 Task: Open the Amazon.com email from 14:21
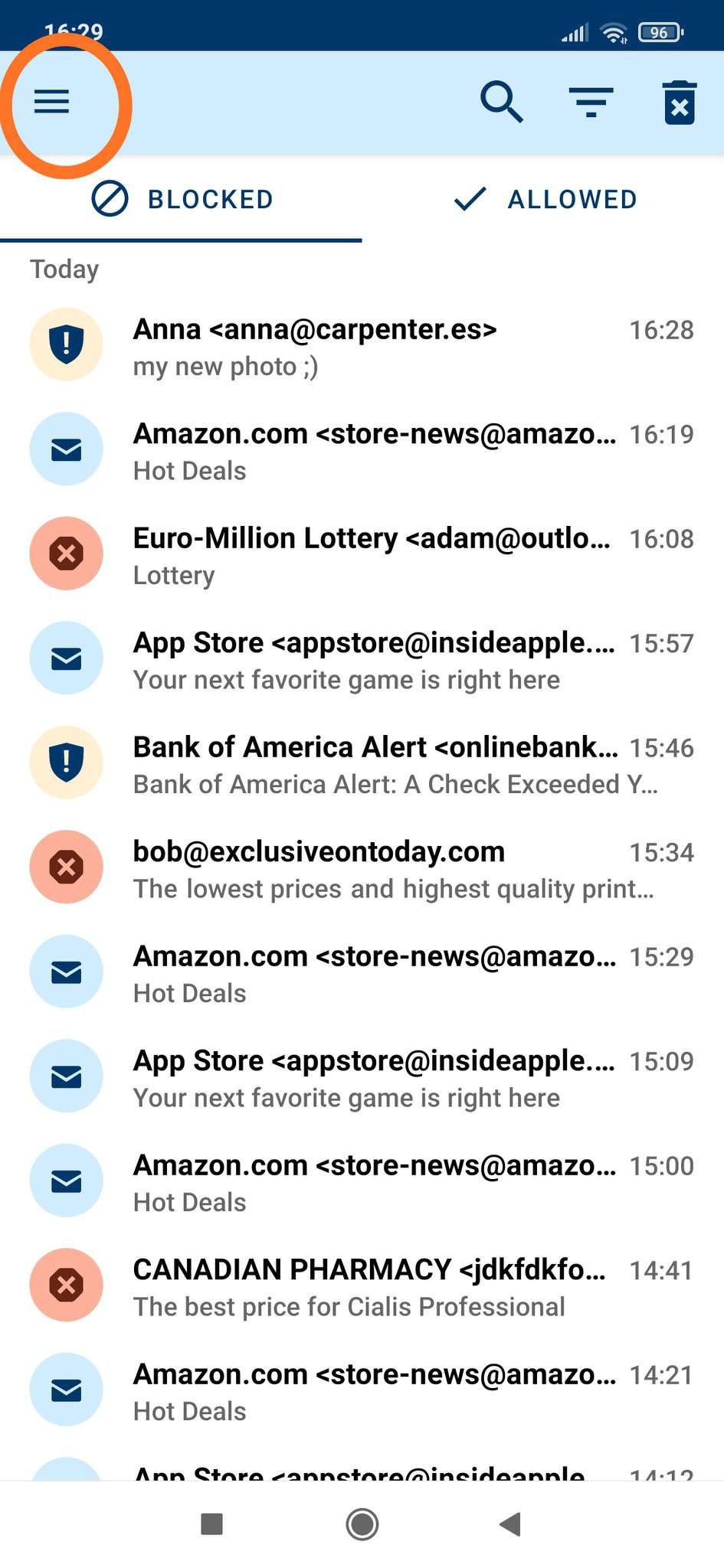click(x=362, y=1391)
